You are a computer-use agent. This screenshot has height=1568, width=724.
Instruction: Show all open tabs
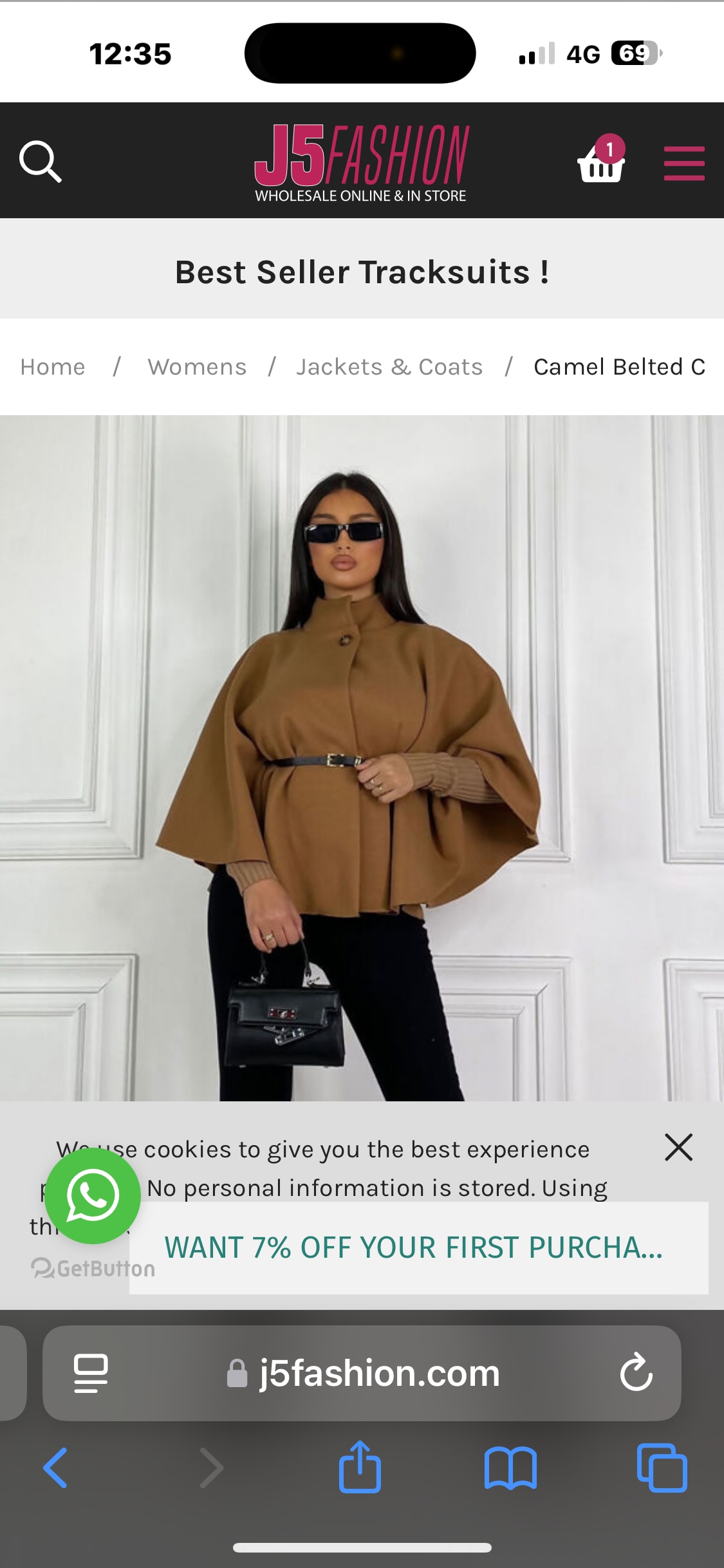point(662,1468)
